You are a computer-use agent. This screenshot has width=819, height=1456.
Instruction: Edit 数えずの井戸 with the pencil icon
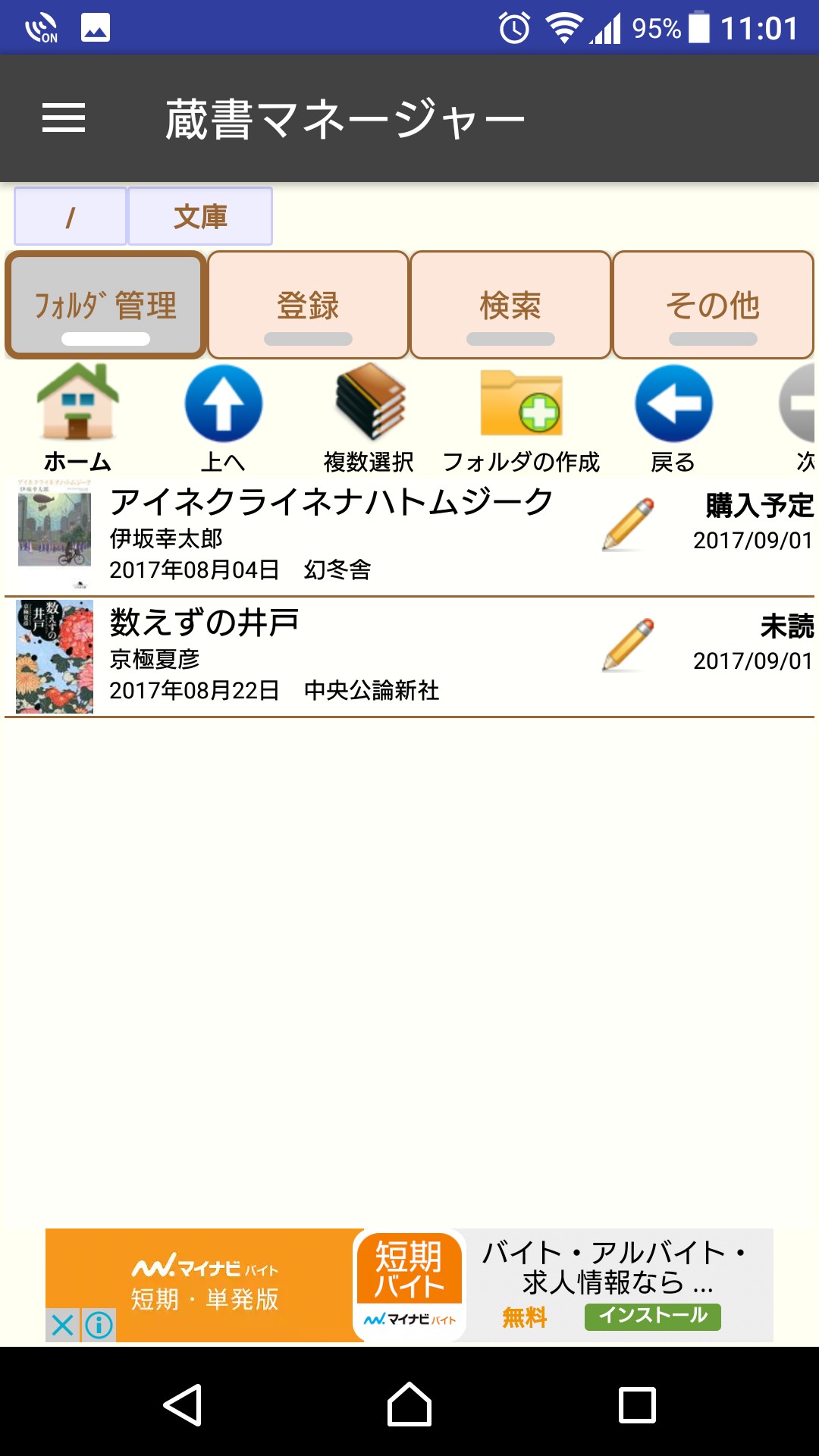coord(628,645)
